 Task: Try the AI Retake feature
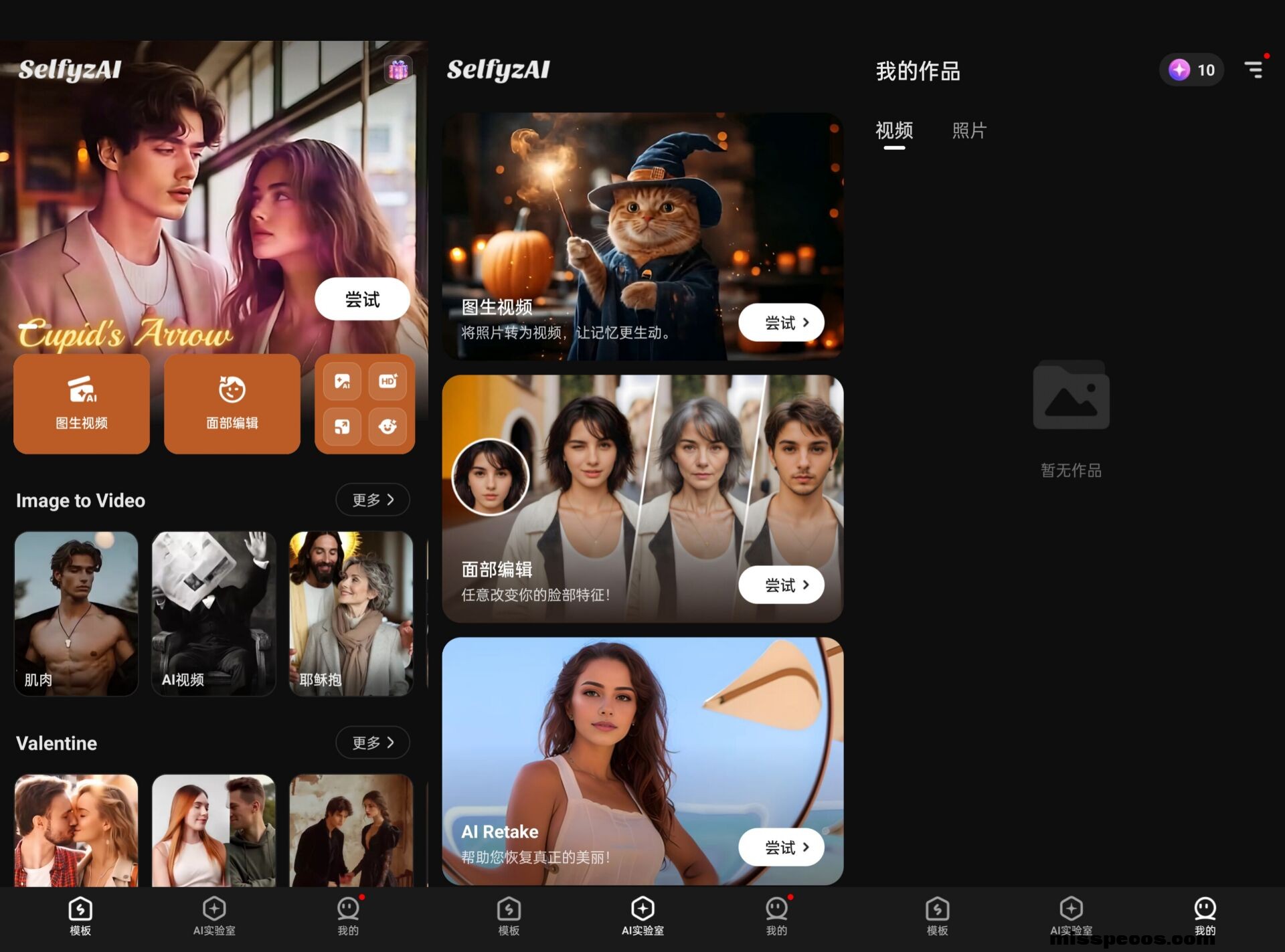(781, 848)
